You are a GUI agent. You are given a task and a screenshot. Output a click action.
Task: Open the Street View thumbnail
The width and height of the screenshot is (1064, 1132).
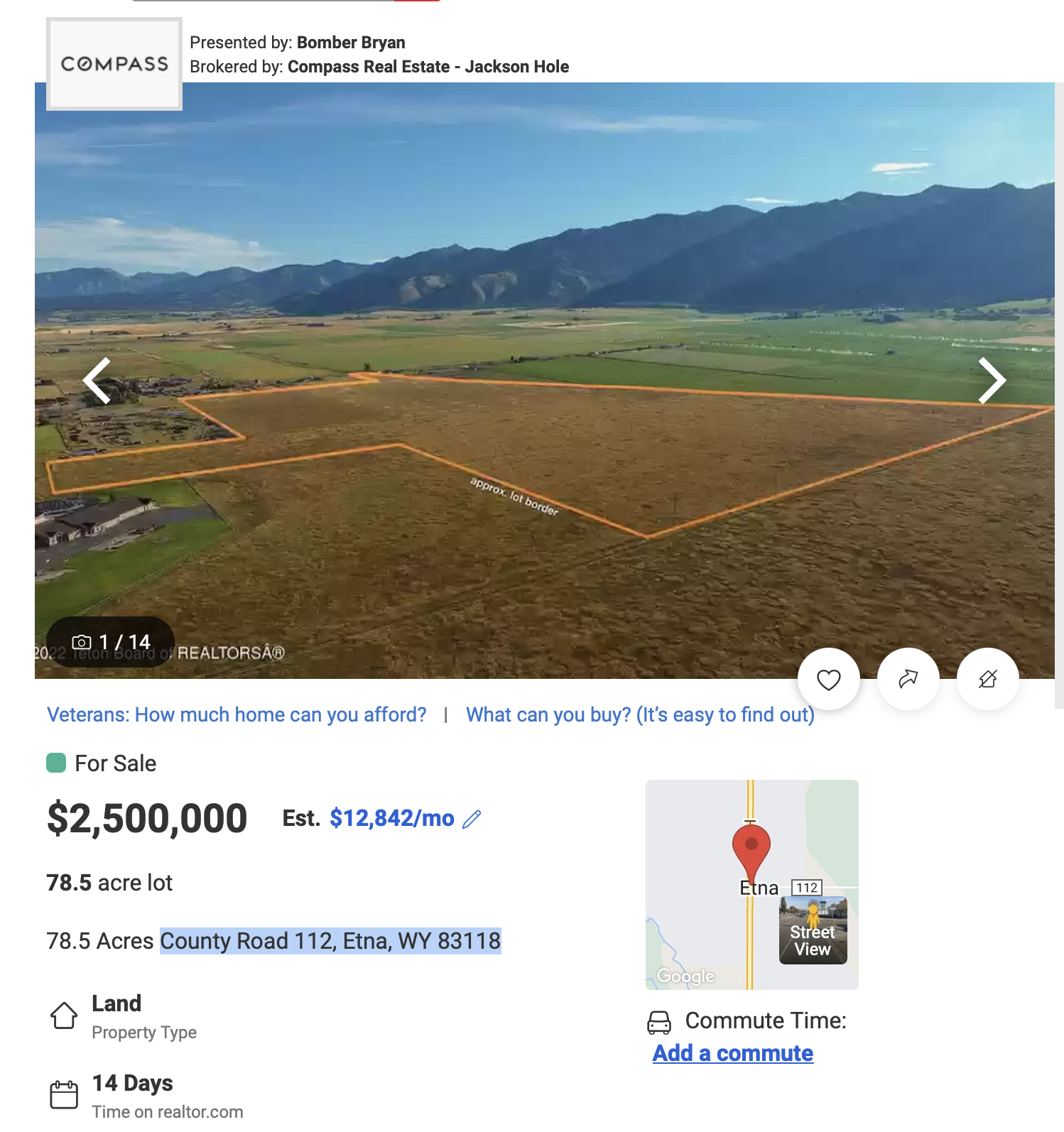tap(813, 930)
